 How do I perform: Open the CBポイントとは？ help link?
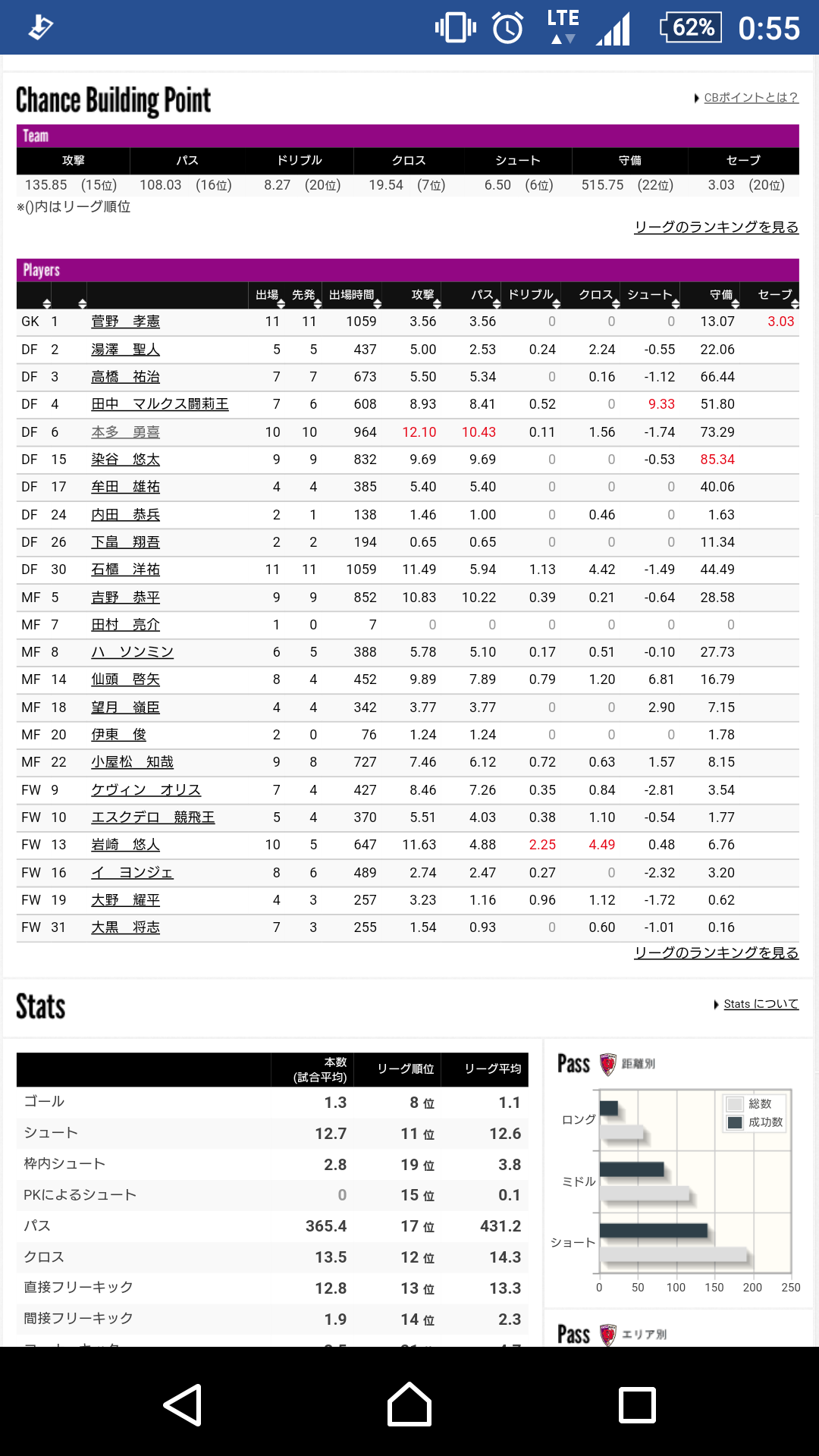coord(750,98)
